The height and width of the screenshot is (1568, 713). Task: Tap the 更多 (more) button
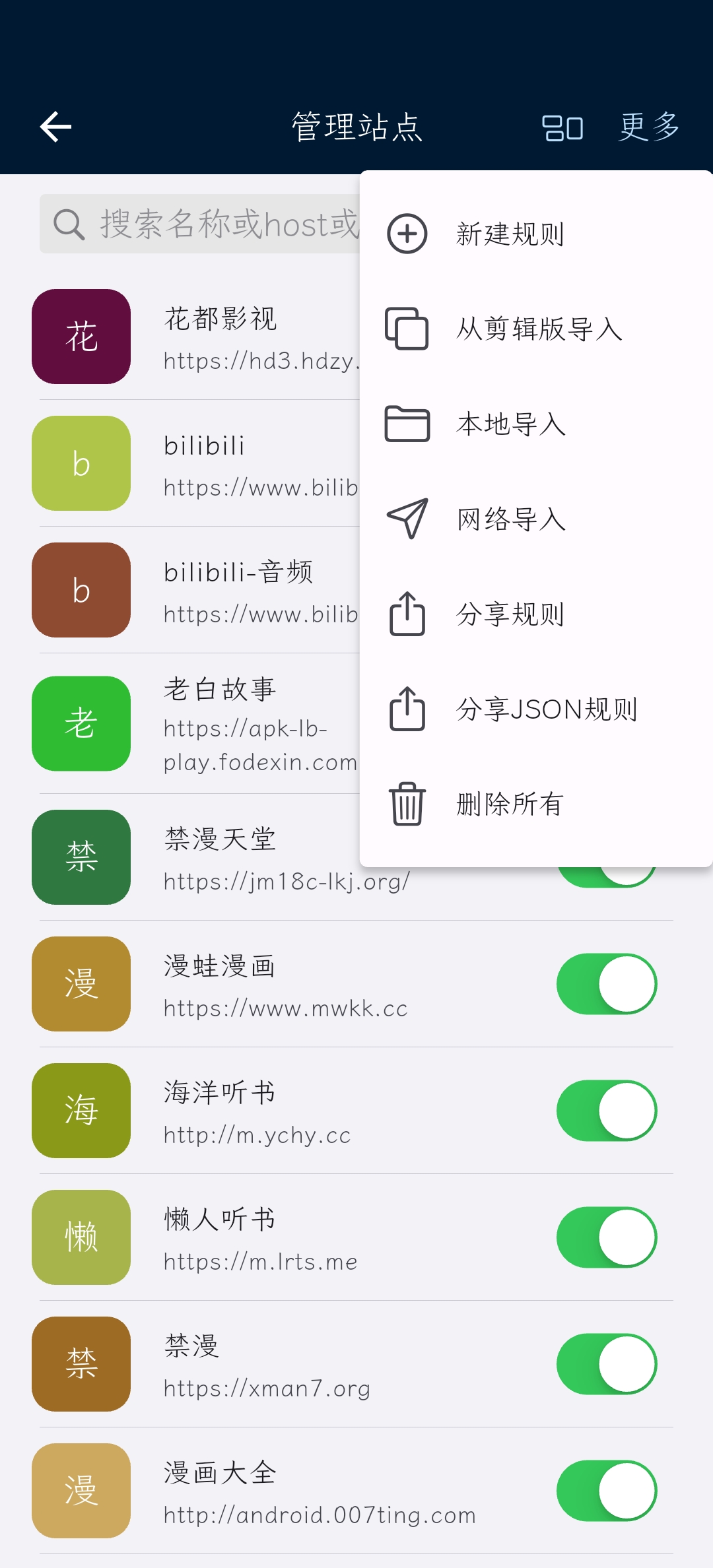[648, 127]
